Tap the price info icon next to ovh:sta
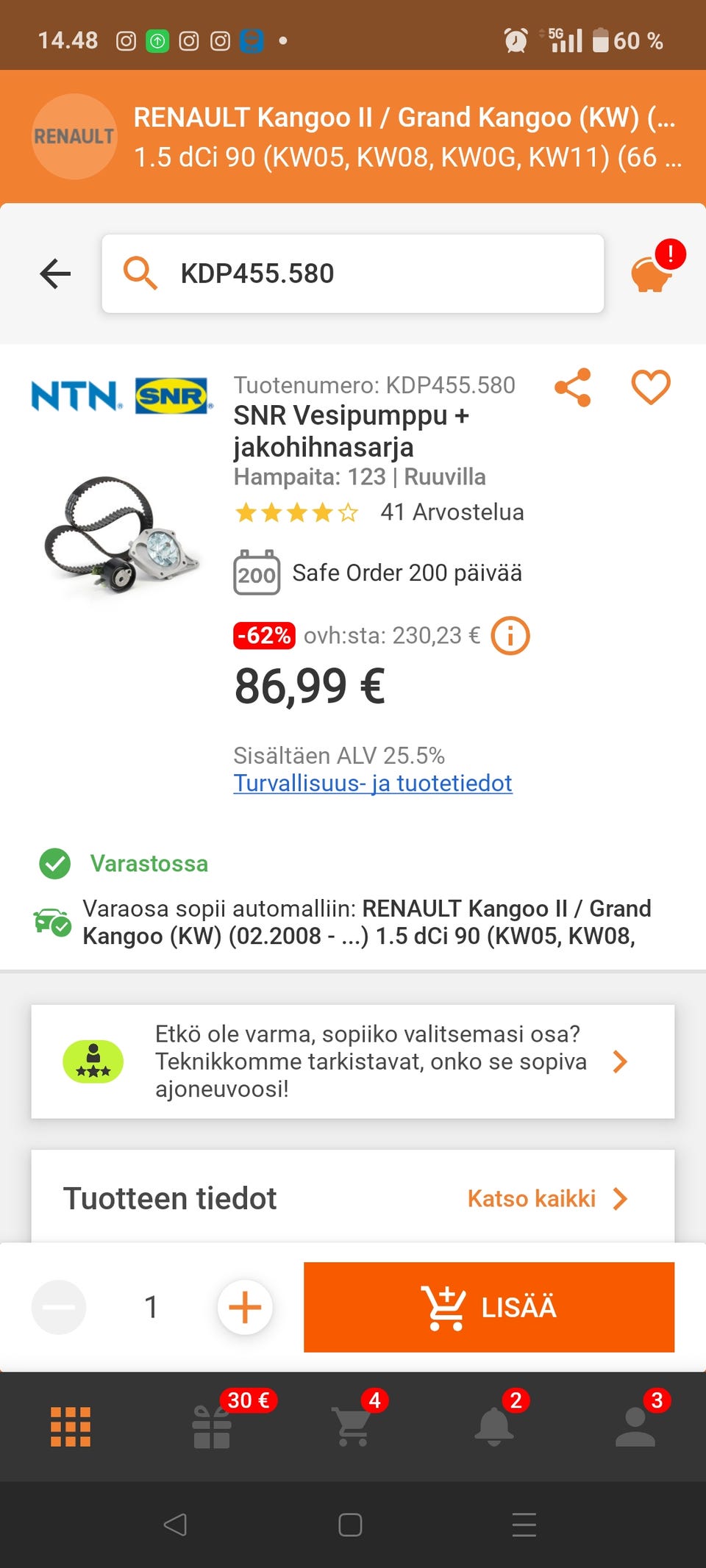This screenshot has width=706, height=1568. tap(511, 636)
